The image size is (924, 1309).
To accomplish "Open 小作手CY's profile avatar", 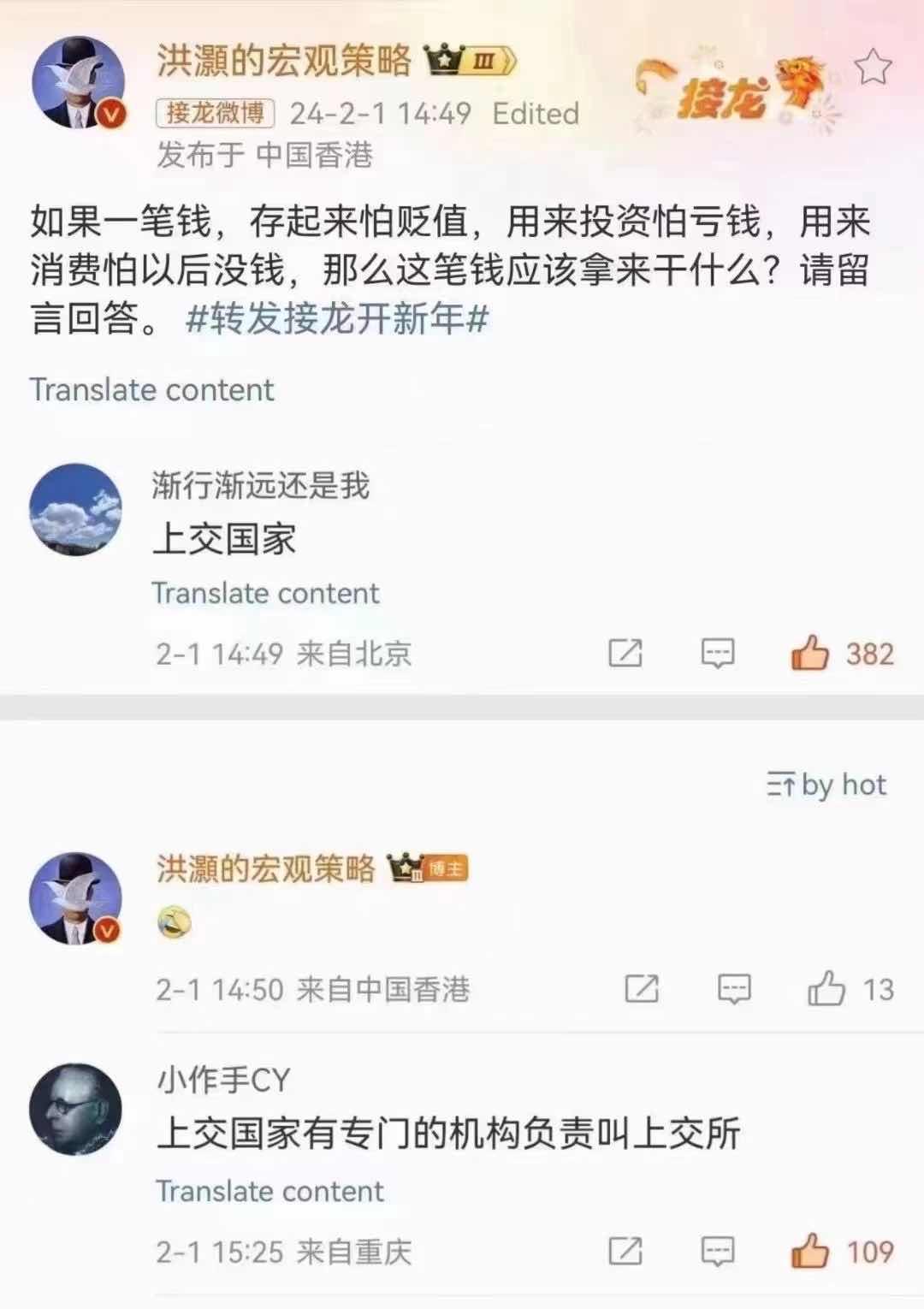I will [x=75, y=1111].
